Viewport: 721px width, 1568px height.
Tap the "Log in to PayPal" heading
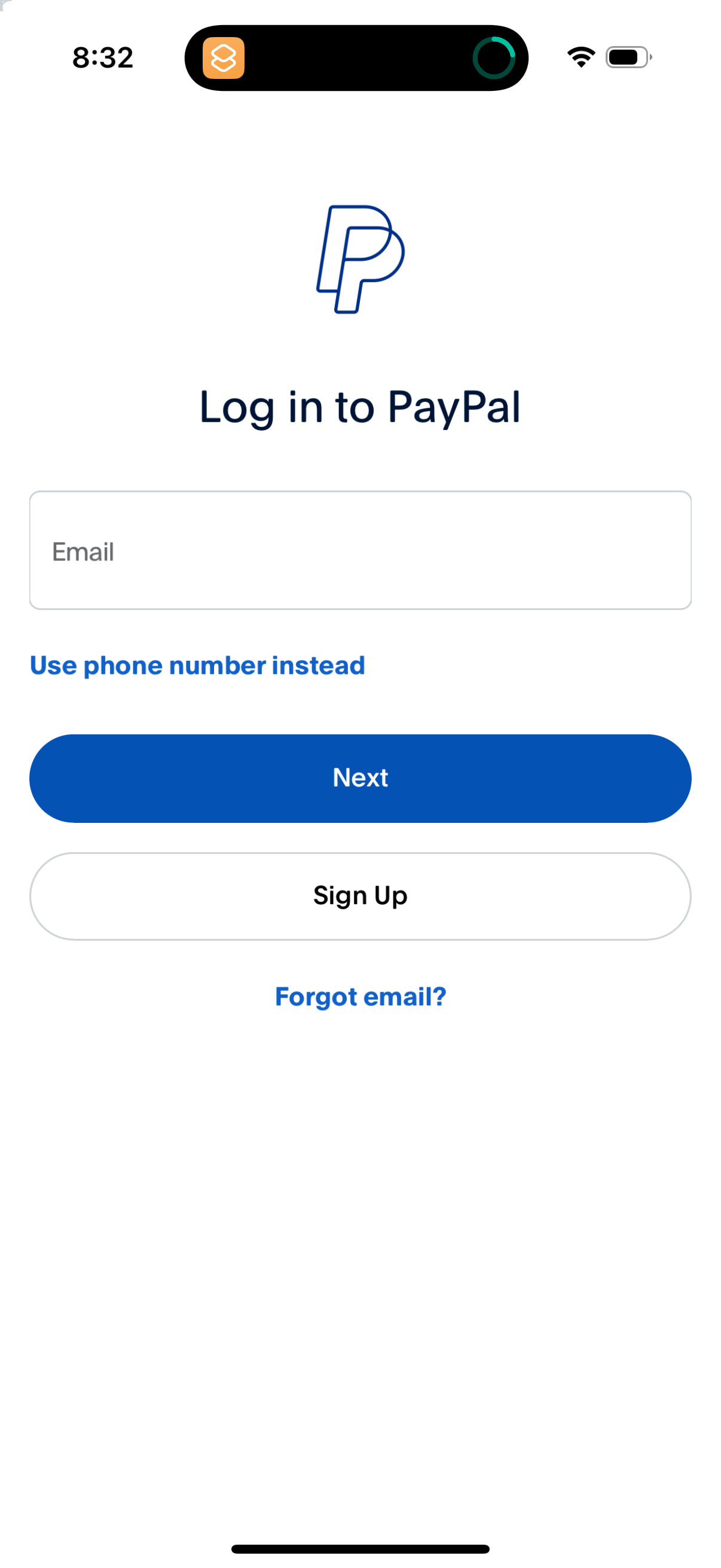[360, 408]
